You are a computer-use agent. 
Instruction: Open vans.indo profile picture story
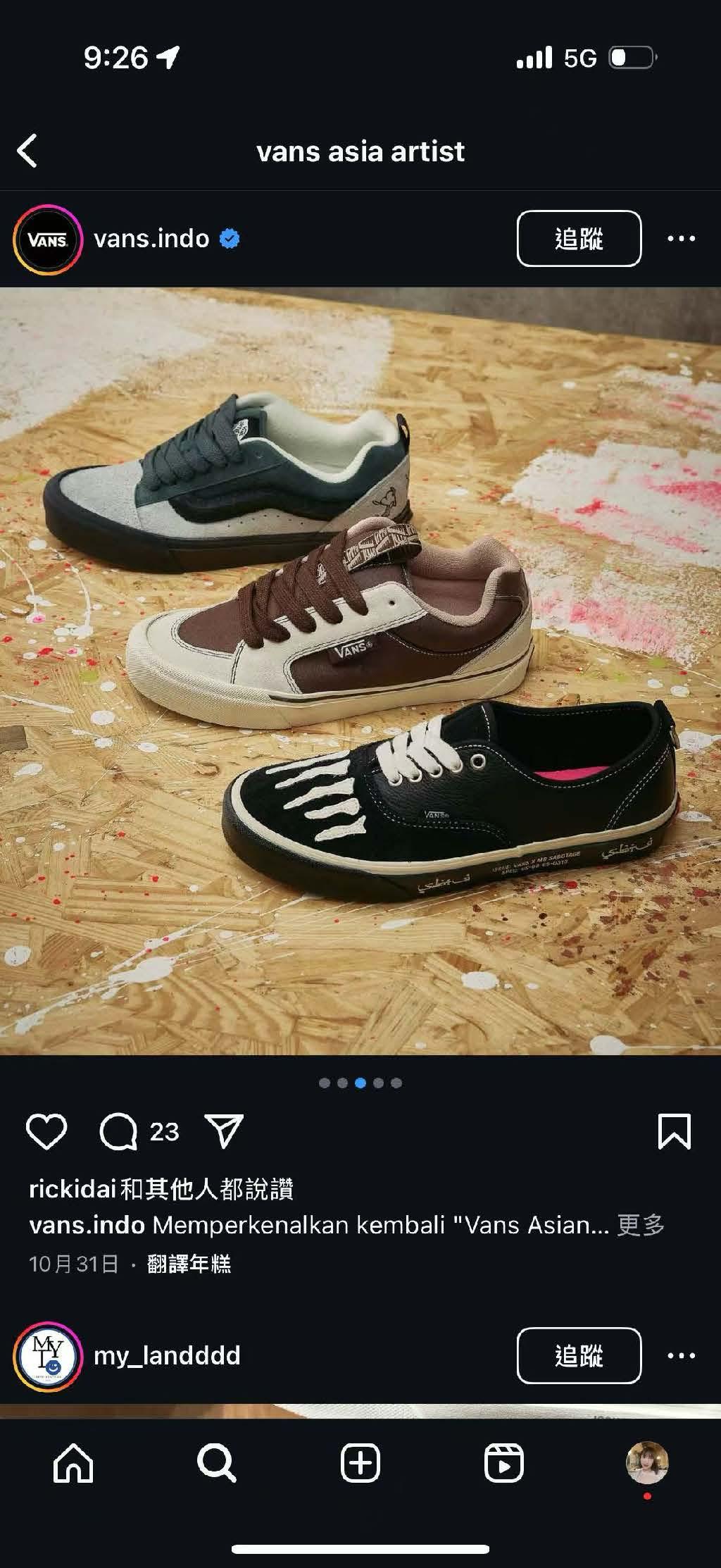click(47, 239)
